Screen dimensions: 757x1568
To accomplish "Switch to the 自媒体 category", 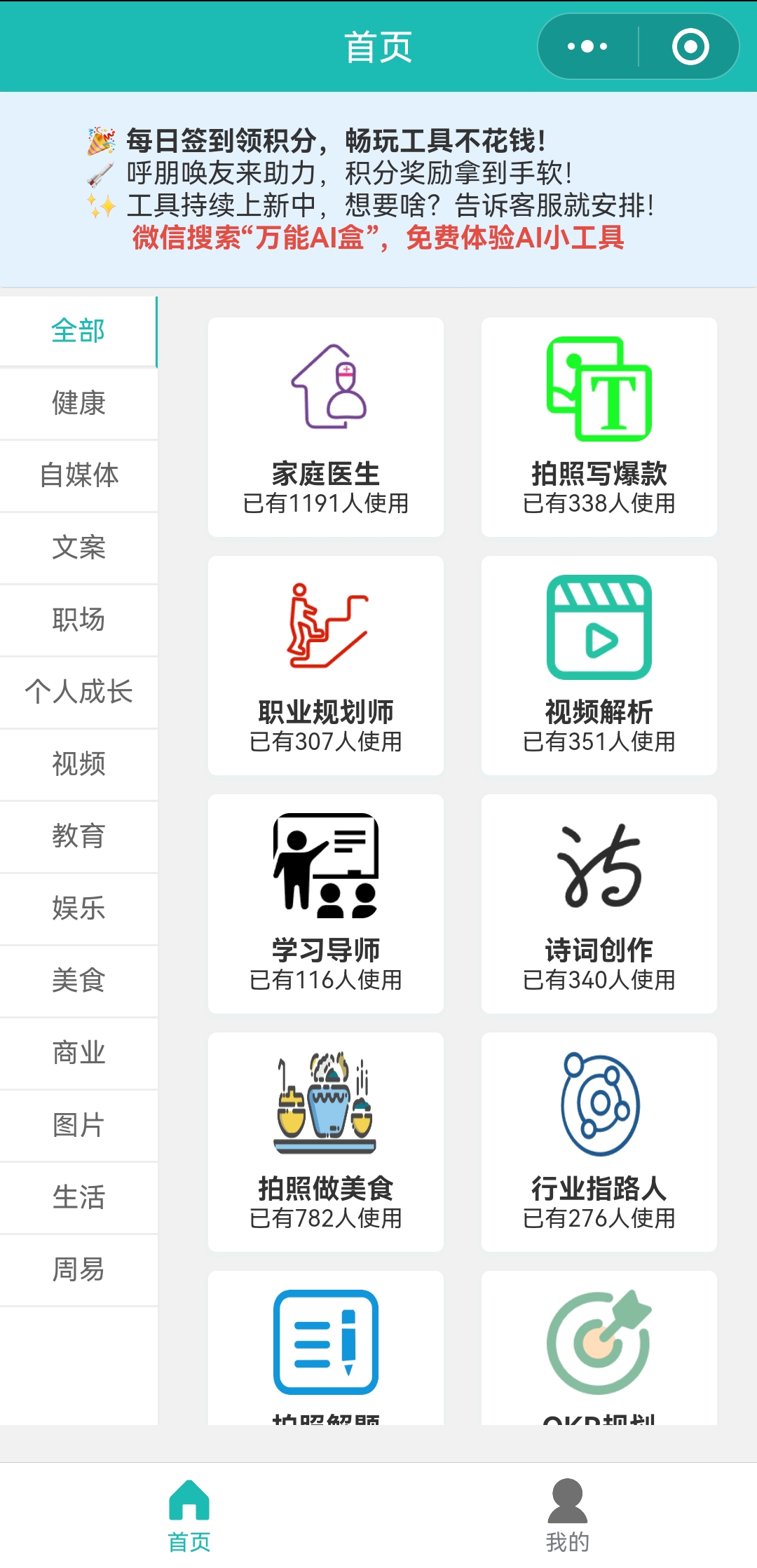I will (x=79, y=476).
